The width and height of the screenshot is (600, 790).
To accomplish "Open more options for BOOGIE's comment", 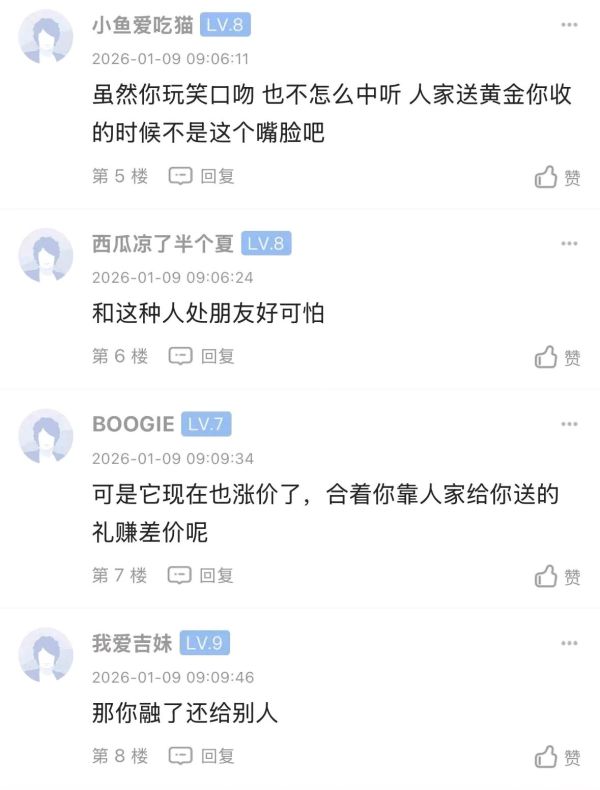I will pos(569,424).
